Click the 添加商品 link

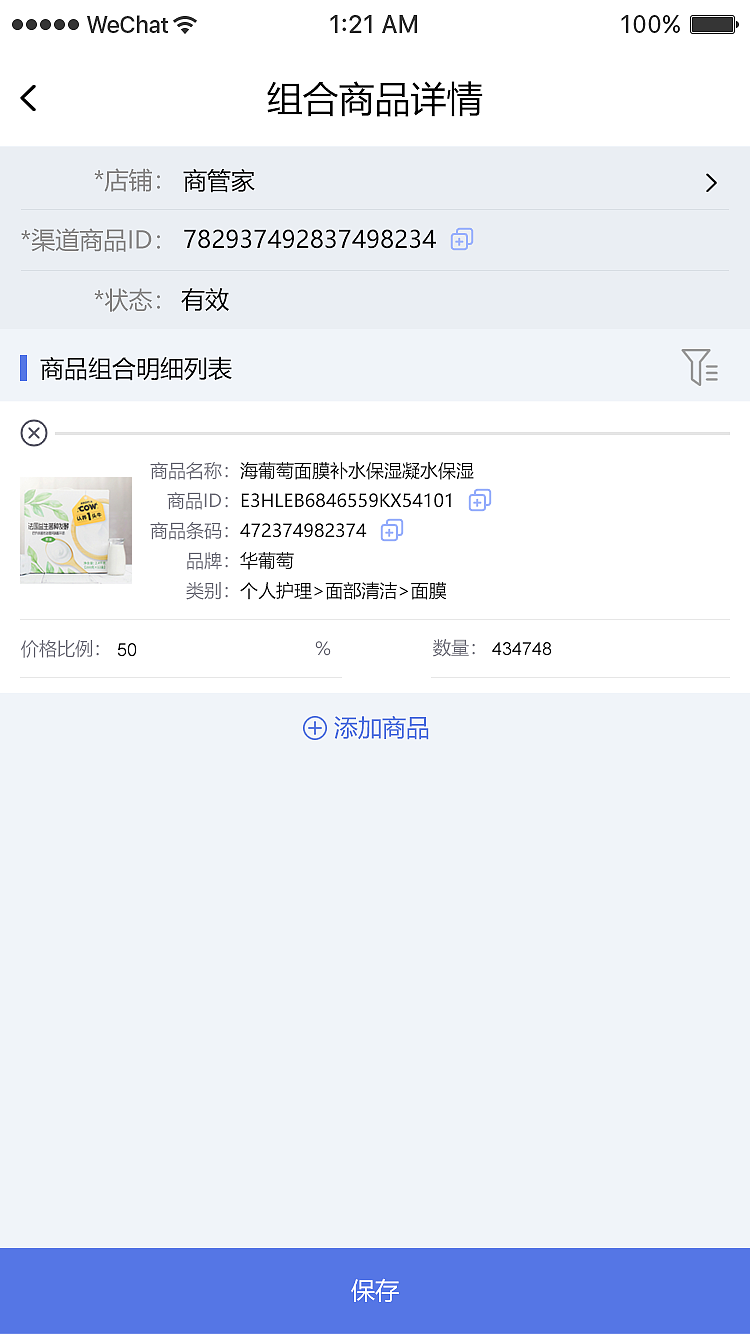[380, 728]
